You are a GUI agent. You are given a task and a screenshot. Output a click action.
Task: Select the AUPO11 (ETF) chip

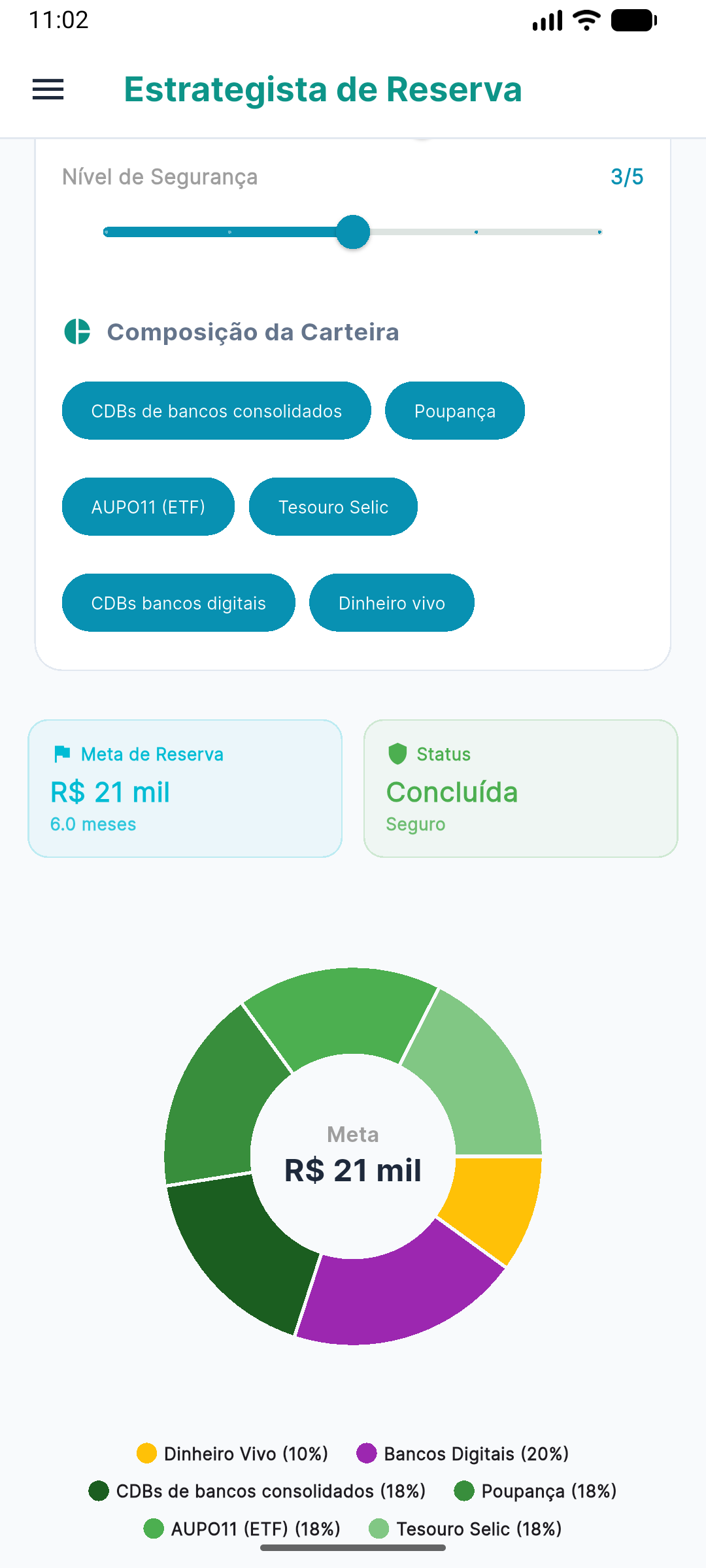[x=148, y=506]
